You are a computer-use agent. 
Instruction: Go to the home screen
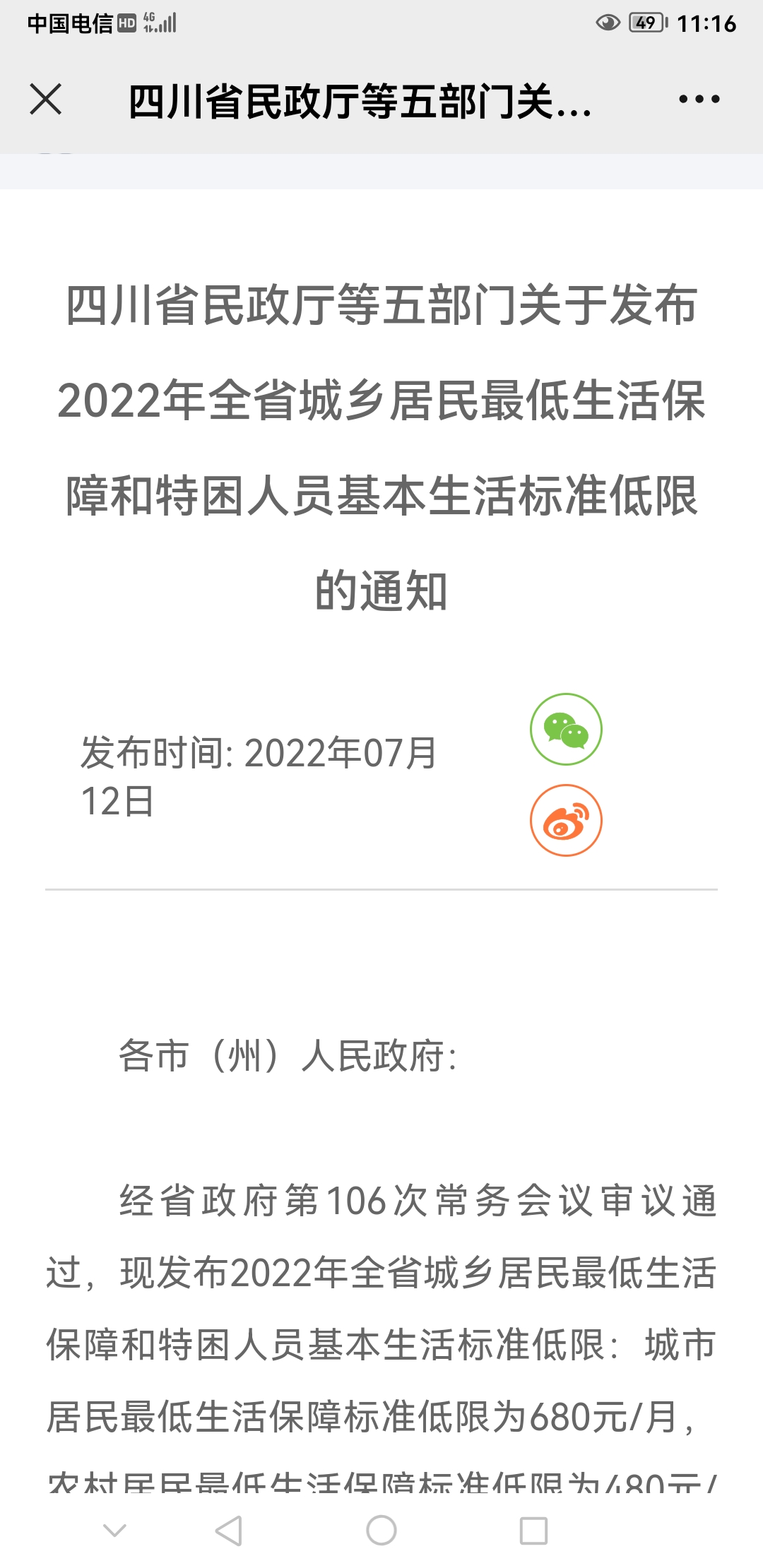[381, 1531]
